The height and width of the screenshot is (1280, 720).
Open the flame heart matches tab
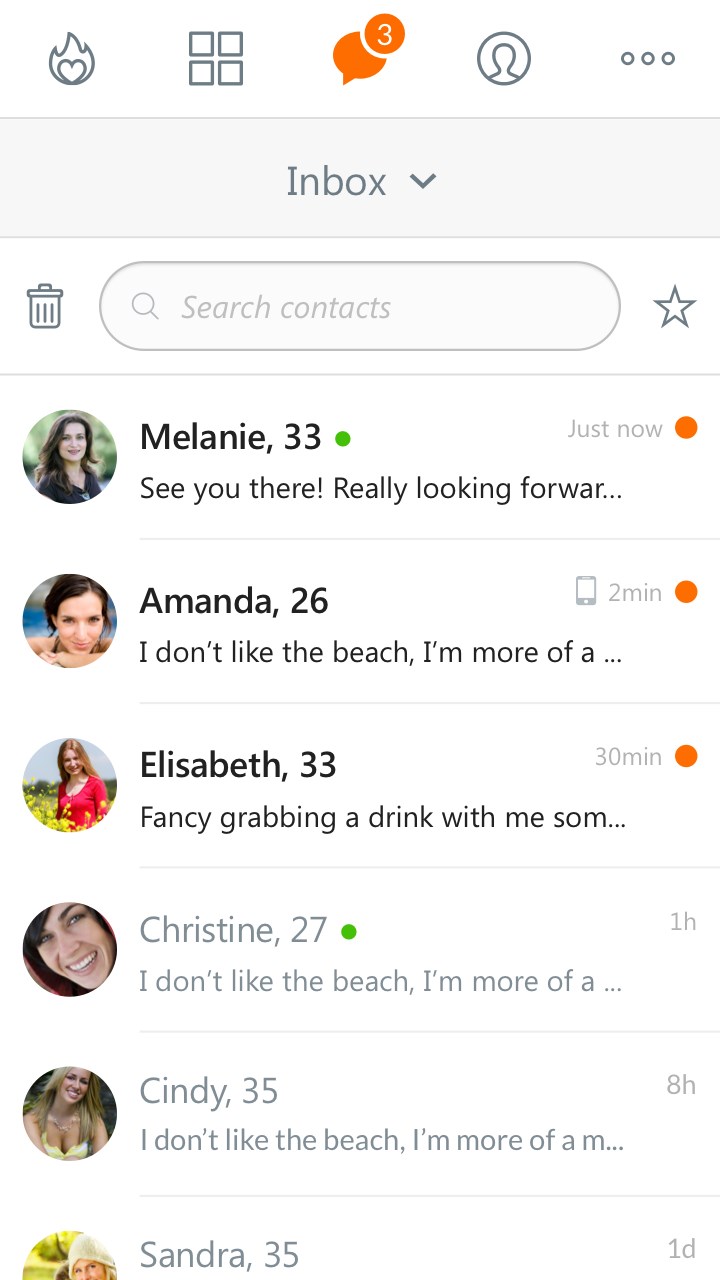72,59
